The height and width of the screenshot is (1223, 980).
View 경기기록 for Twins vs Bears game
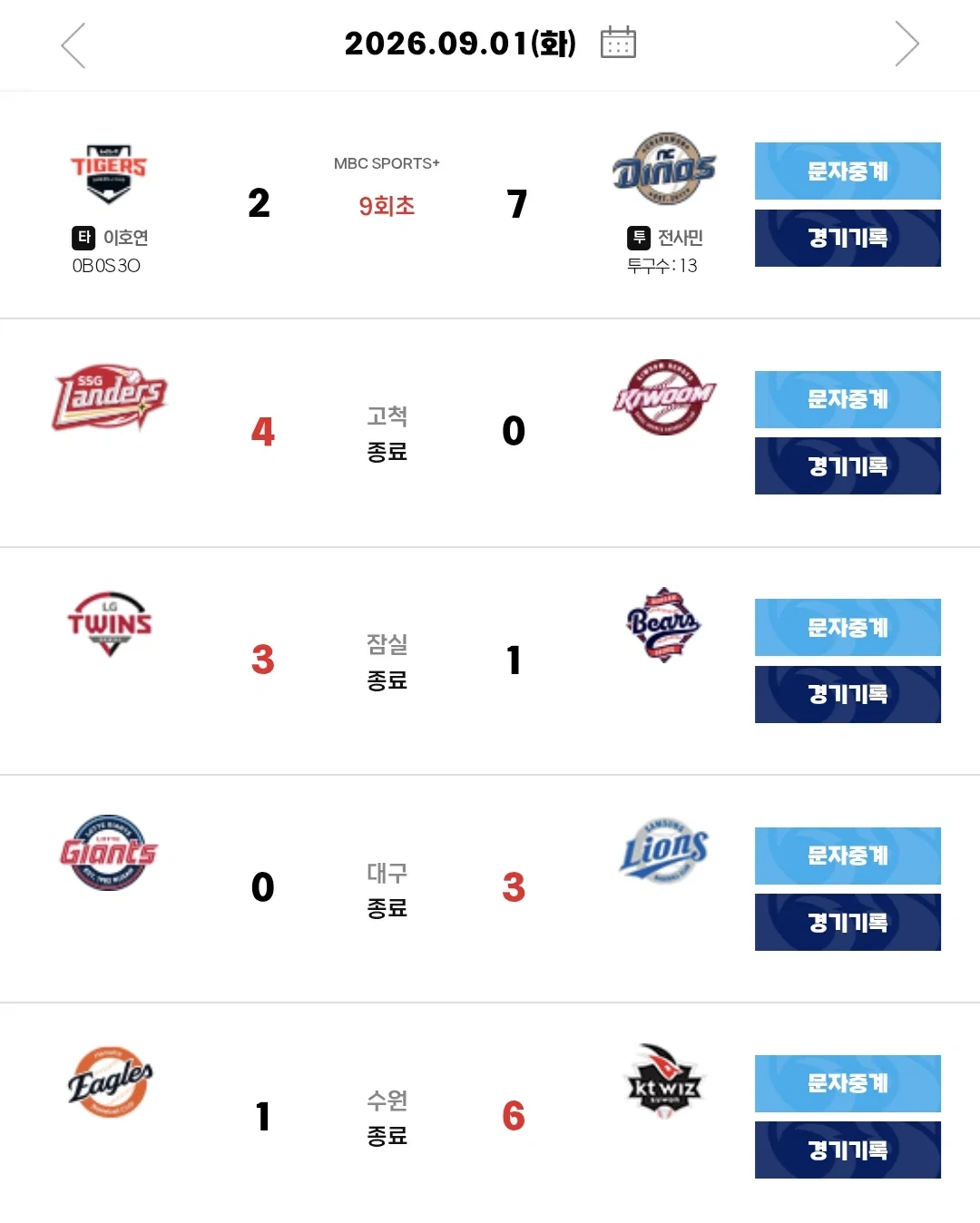click(x=848, y=695)
